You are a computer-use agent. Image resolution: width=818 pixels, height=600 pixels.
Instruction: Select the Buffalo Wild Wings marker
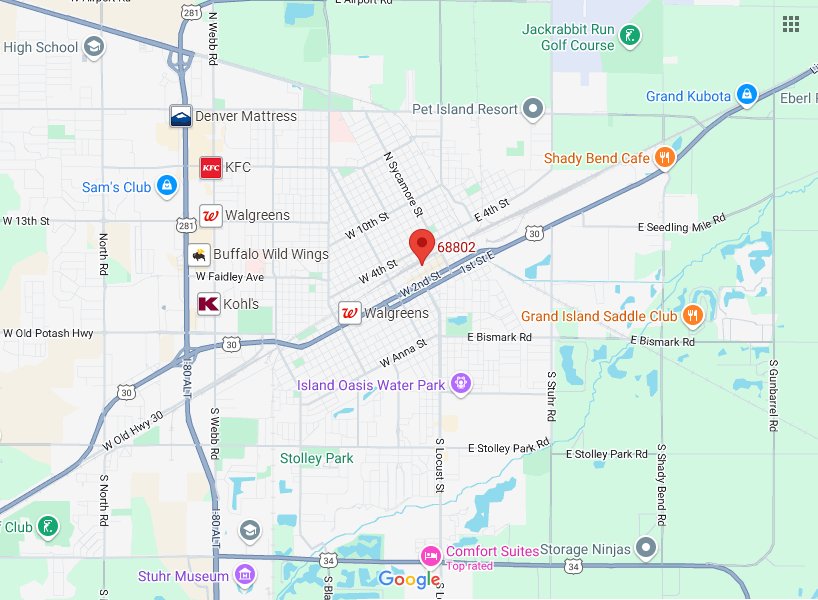(x=201, y=254)
